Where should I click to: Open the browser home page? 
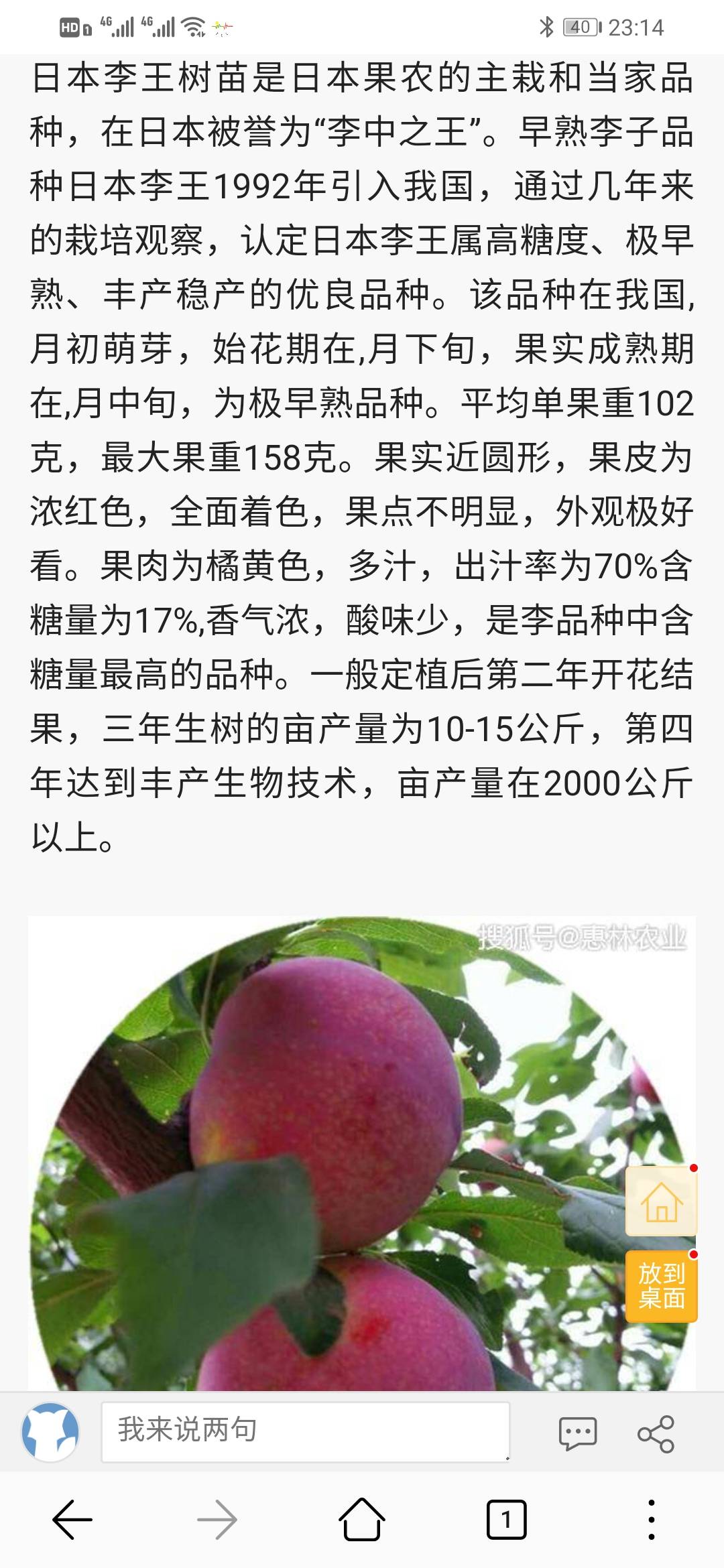(362, 1519)
